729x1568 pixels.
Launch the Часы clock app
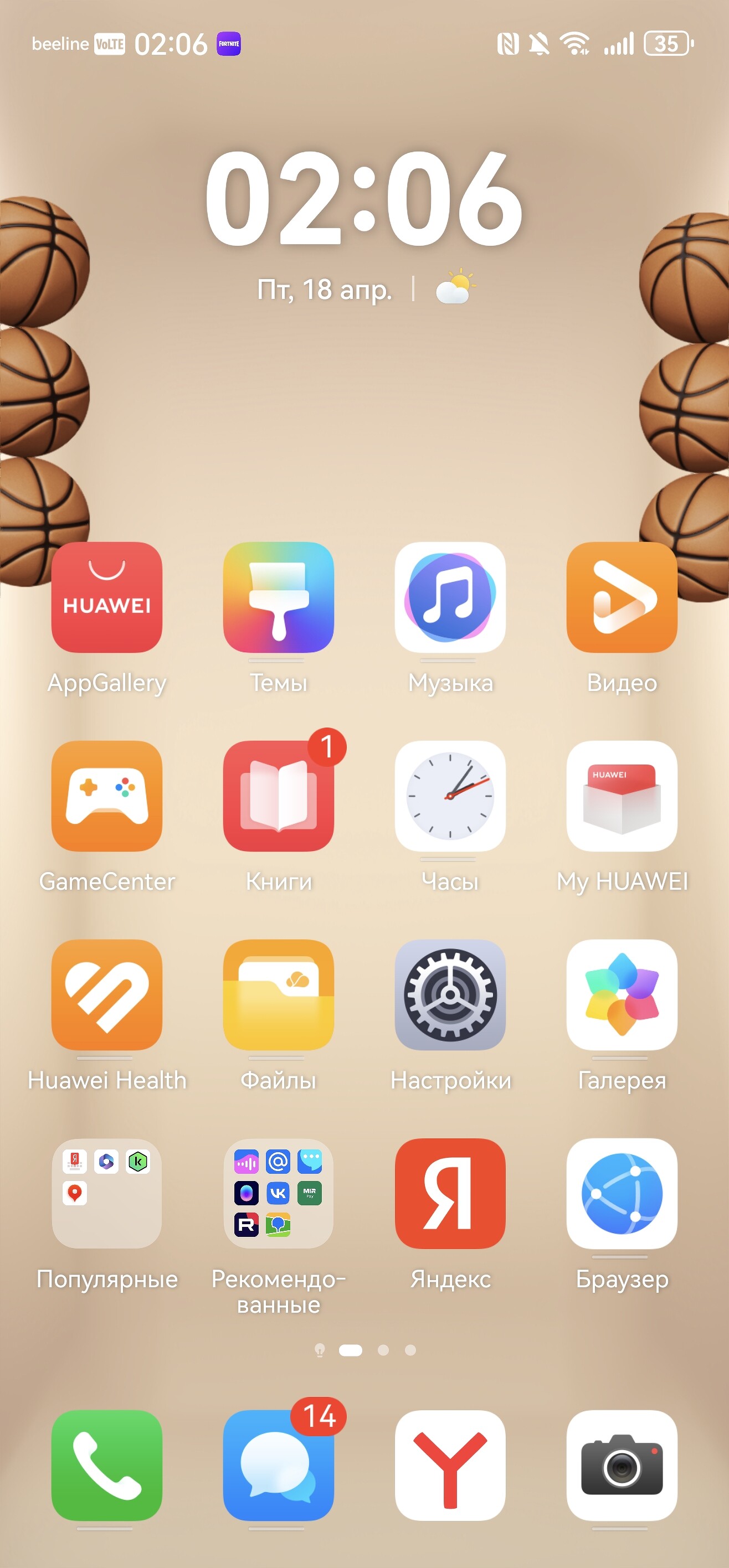tap(450, 796)
